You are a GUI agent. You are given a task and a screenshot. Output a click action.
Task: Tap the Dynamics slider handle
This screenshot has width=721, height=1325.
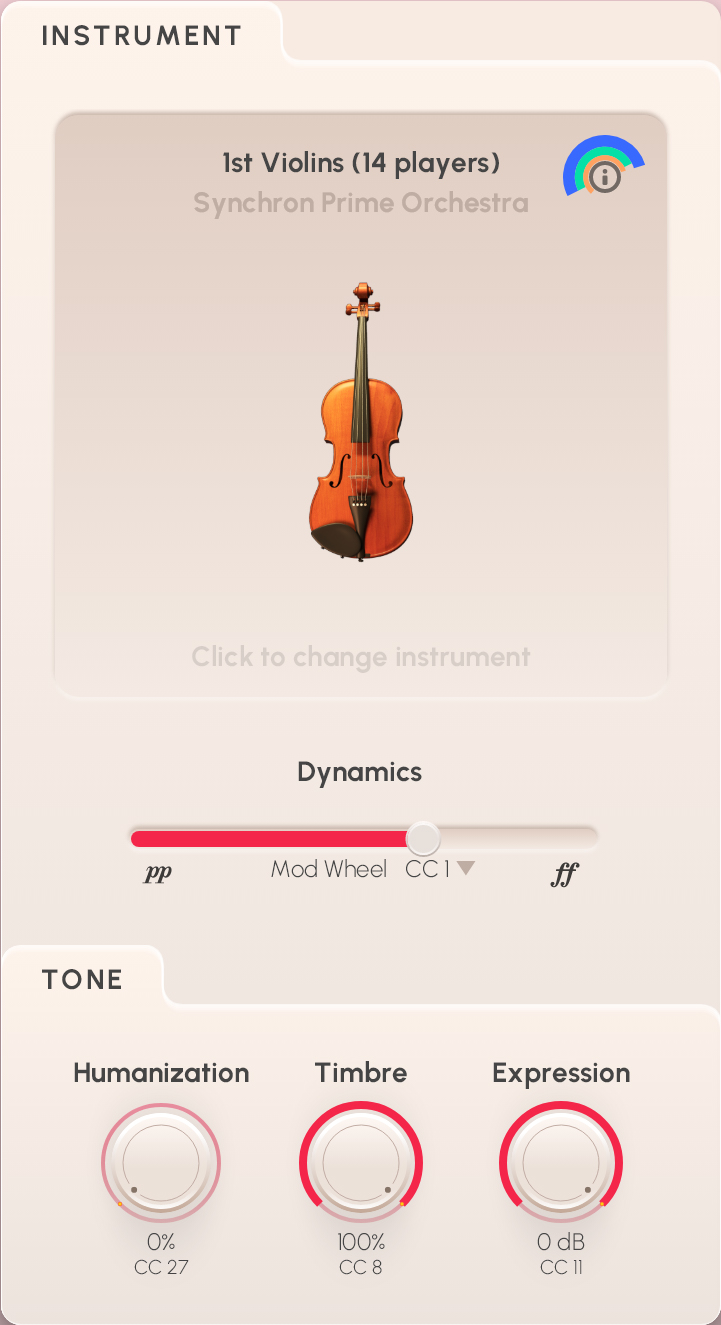pos(424,838)
